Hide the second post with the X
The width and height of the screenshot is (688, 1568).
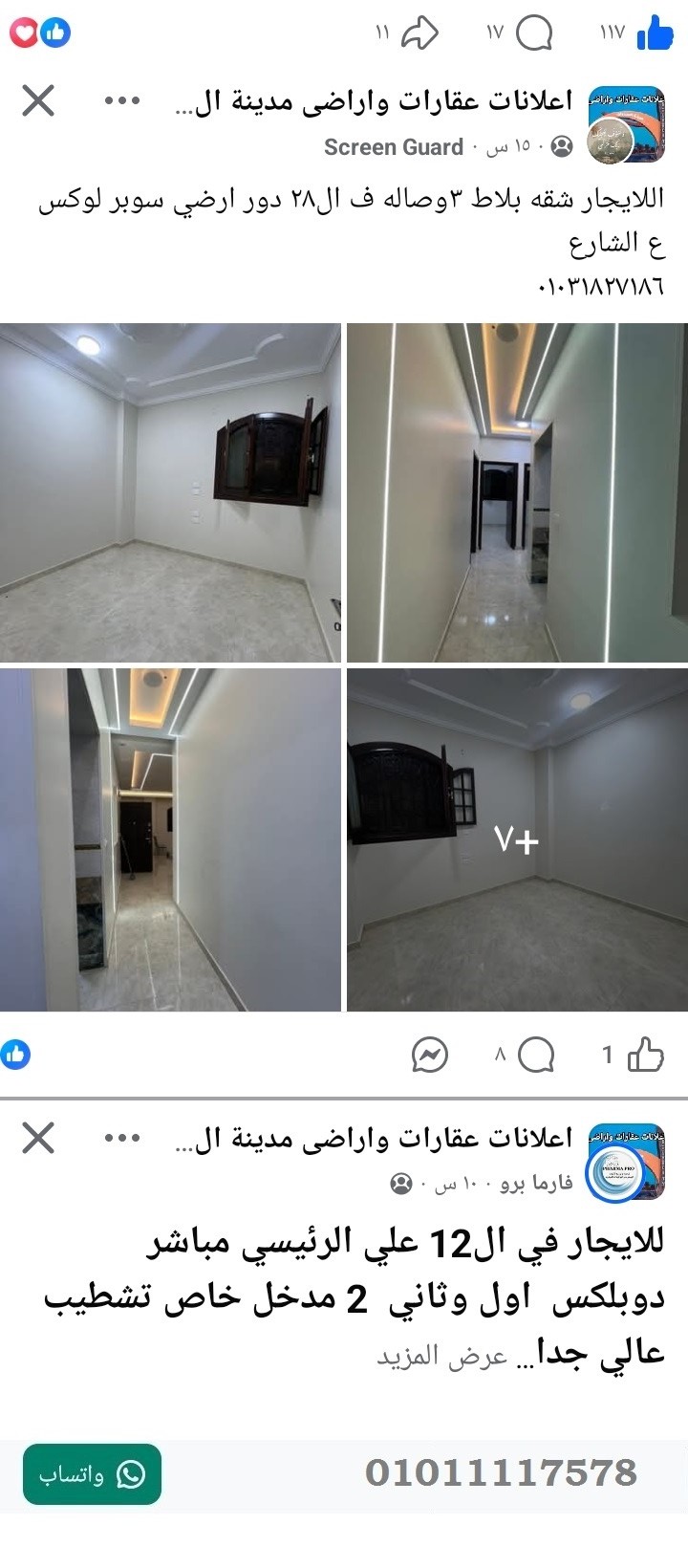click(x=37, y=1139)
